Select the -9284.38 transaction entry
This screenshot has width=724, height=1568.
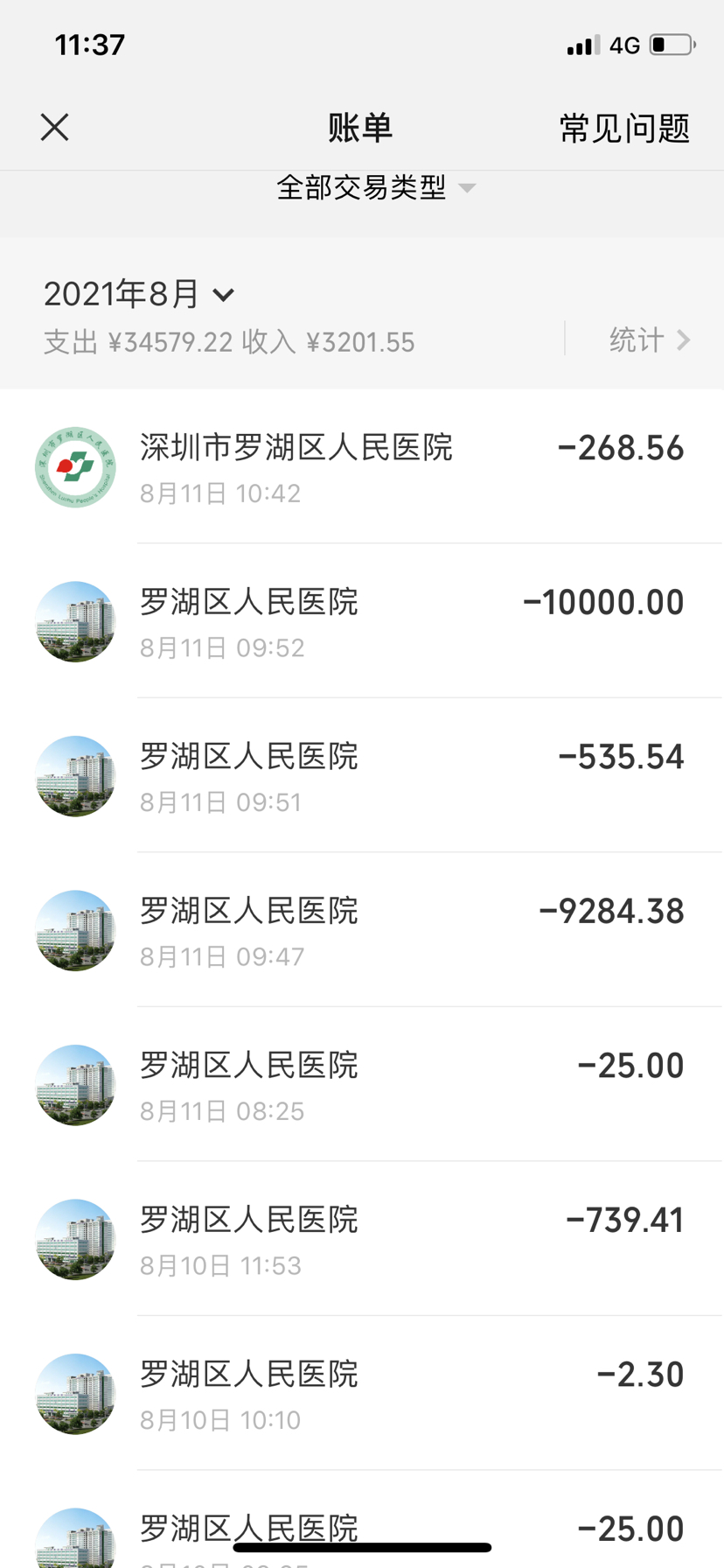pyautogui.click(x=362, y=930)
